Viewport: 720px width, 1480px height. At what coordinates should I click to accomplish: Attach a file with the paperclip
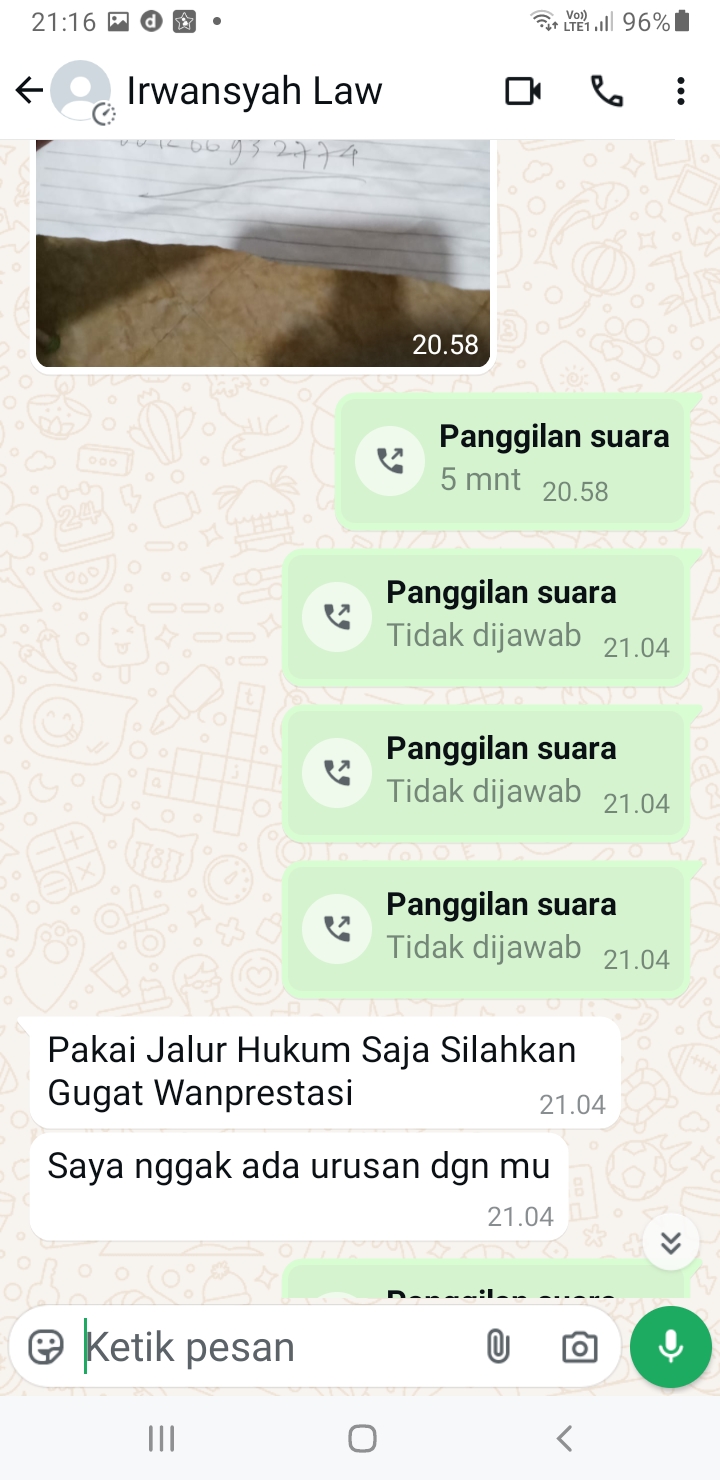tap(497, 1347)
